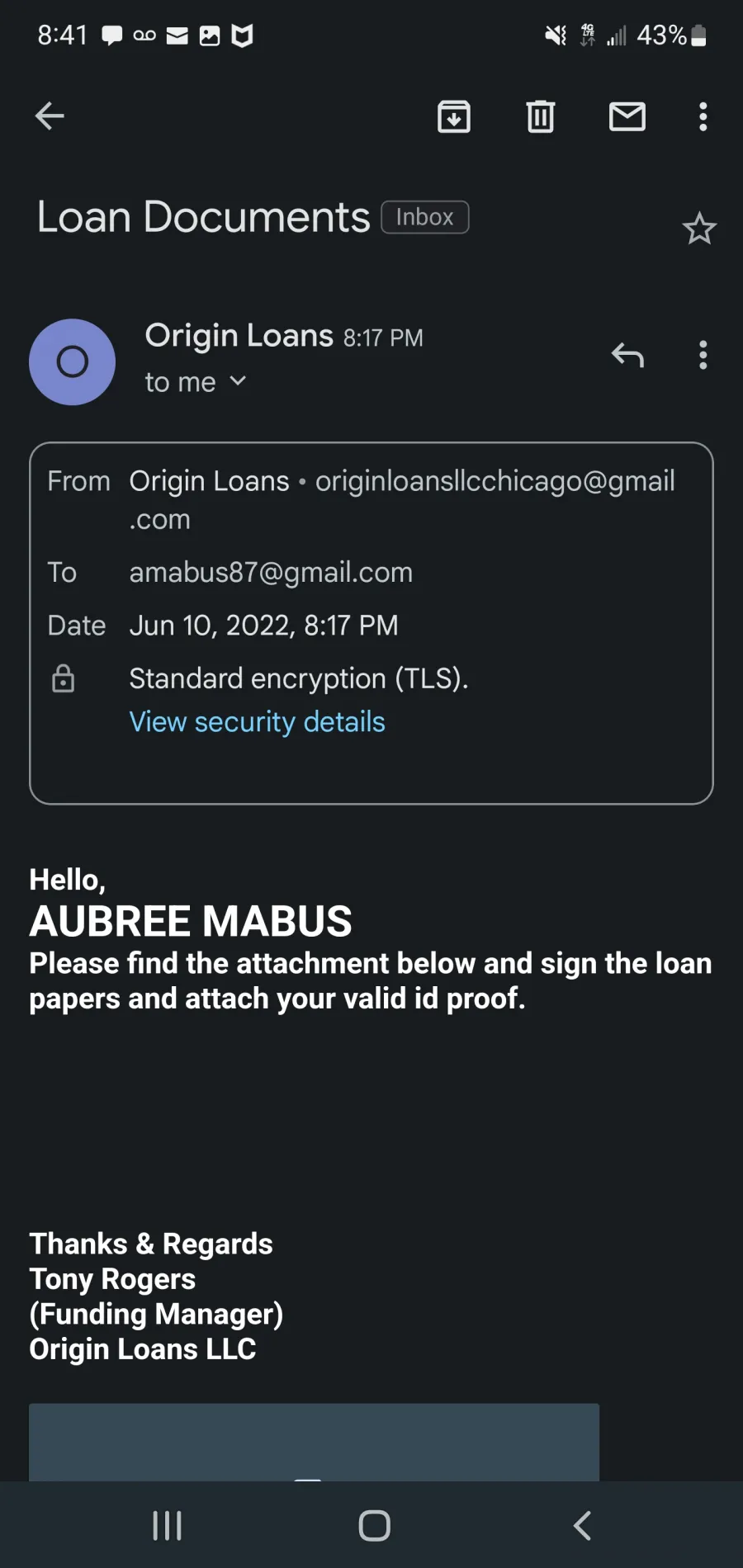Viewport: 743px width, 1568px height.
Task: Tap the Inbox label chip
Action: pos(425,217)
